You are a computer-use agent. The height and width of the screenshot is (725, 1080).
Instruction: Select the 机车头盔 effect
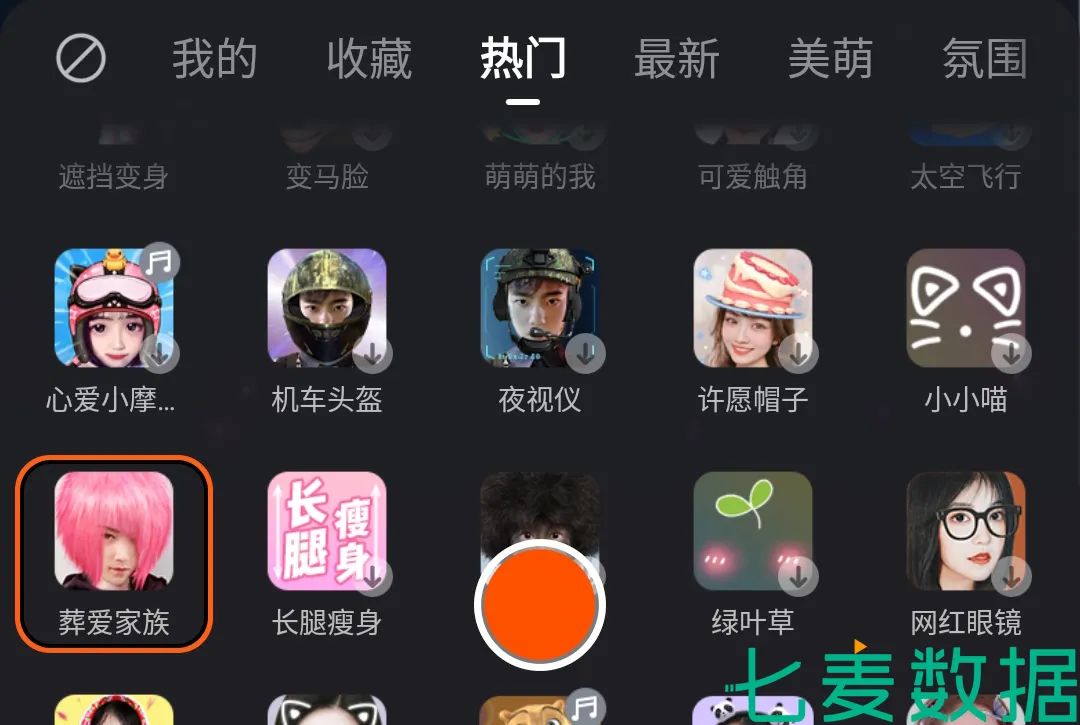(x=327, y=309)
